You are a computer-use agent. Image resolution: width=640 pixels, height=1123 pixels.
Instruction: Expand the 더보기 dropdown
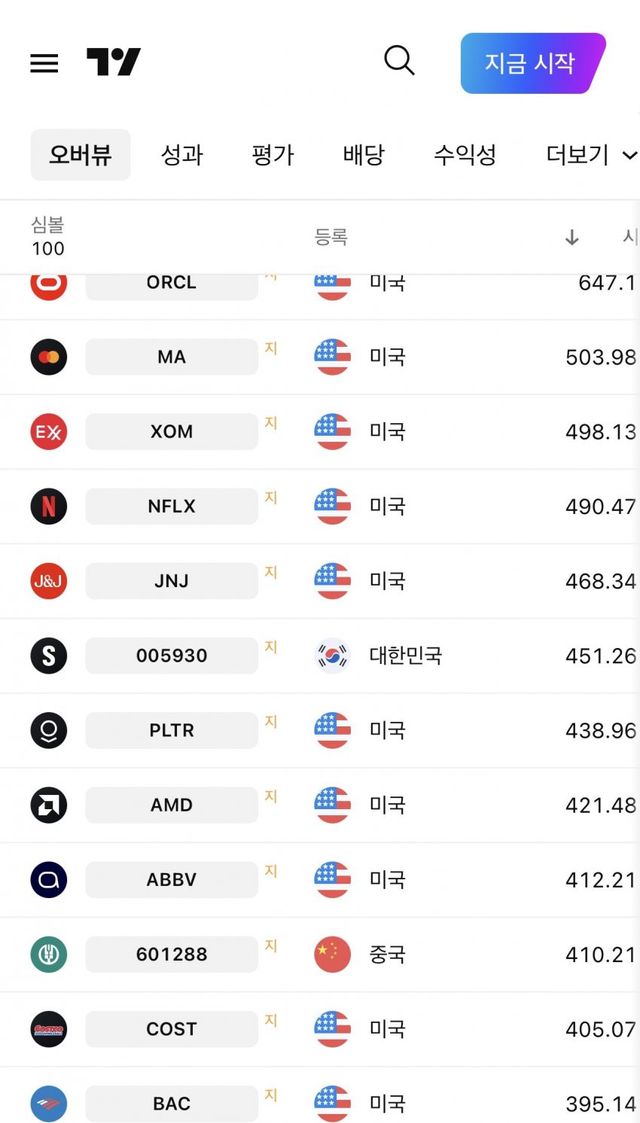(x=591, y=155)
